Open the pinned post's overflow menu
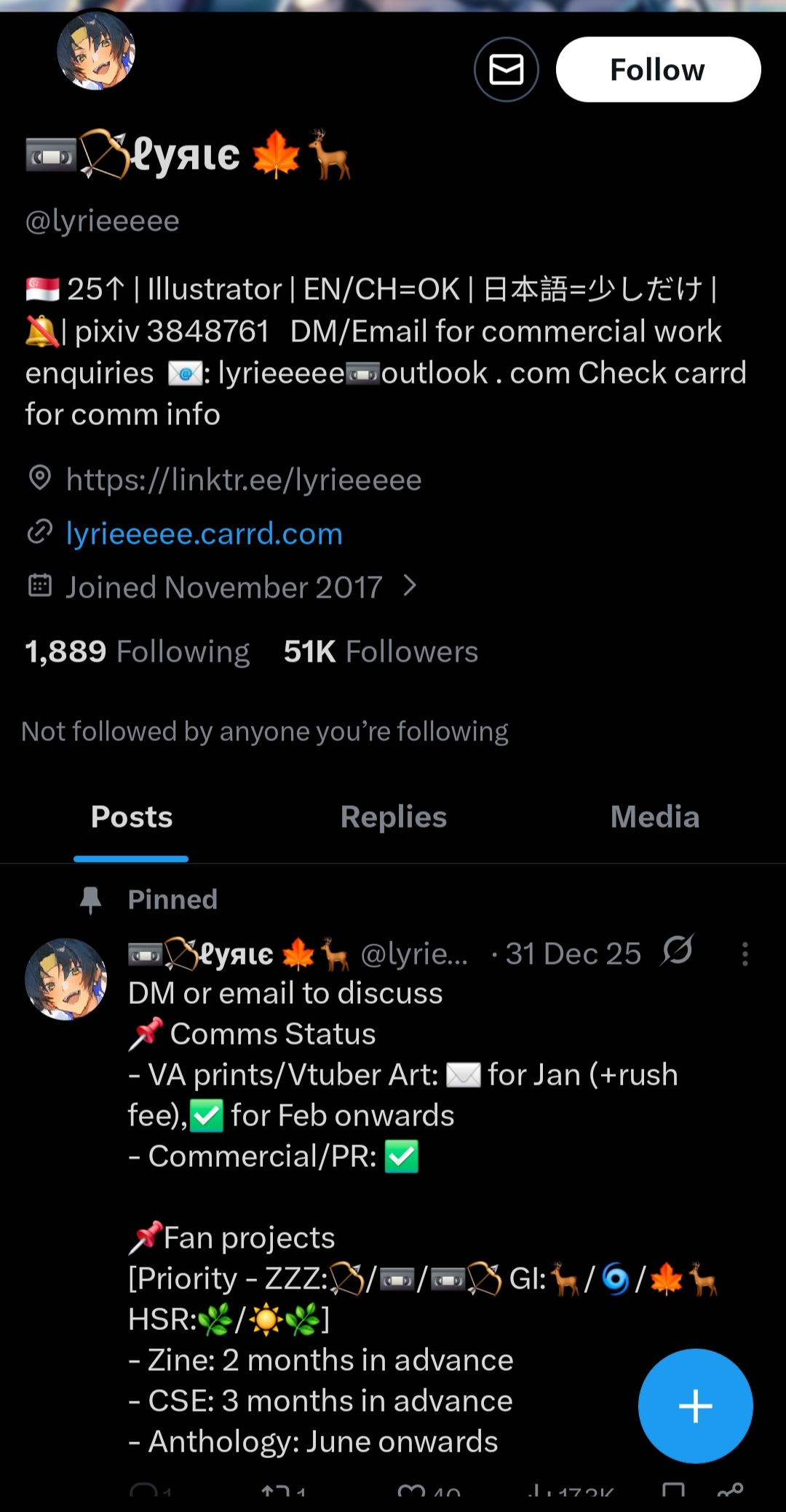786x1512 pixels. (x=745, y=954)
